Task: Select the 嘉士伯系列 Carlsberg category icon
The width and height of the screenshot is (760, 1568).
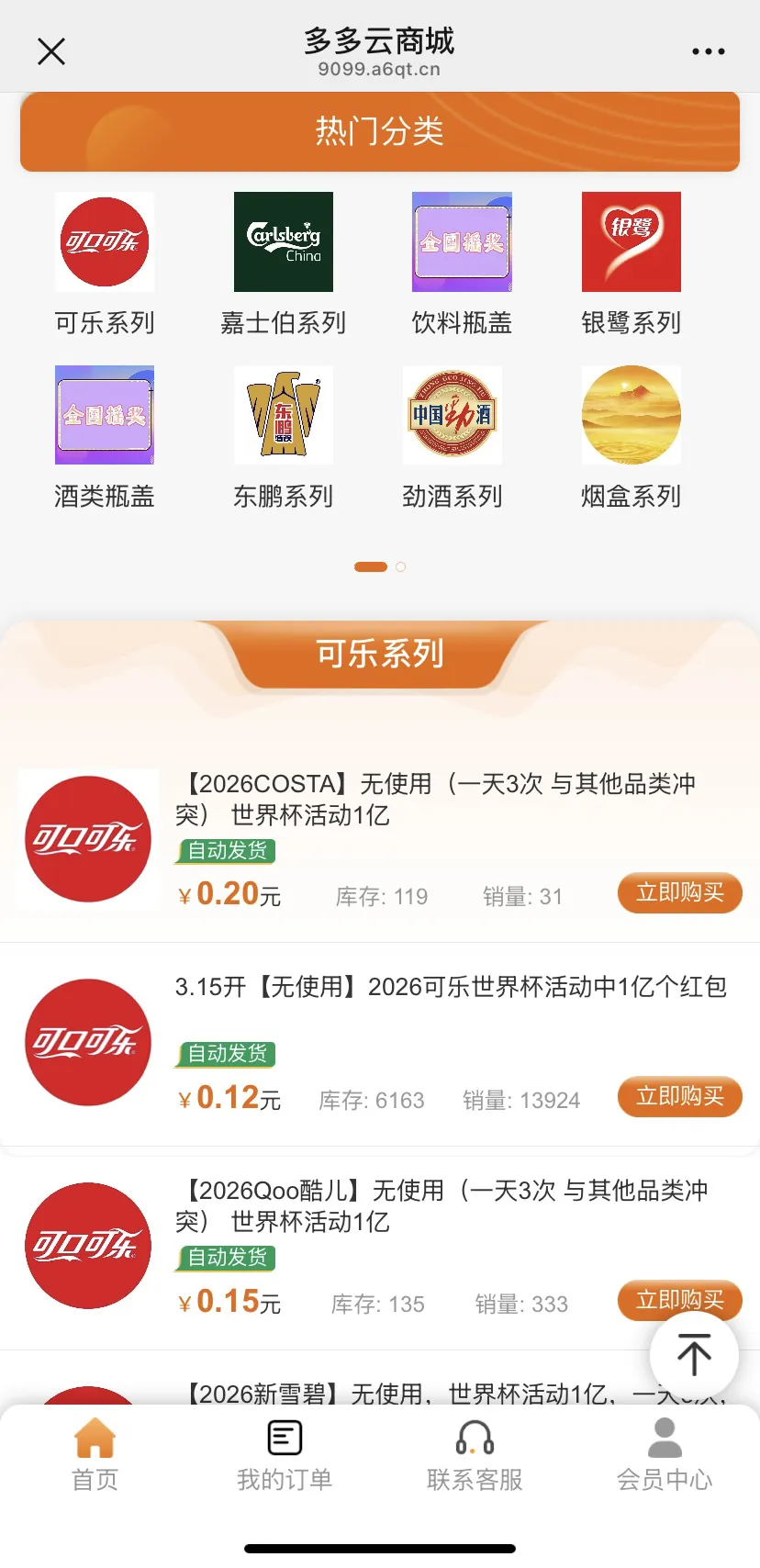Action: click(x=283, y=241)
